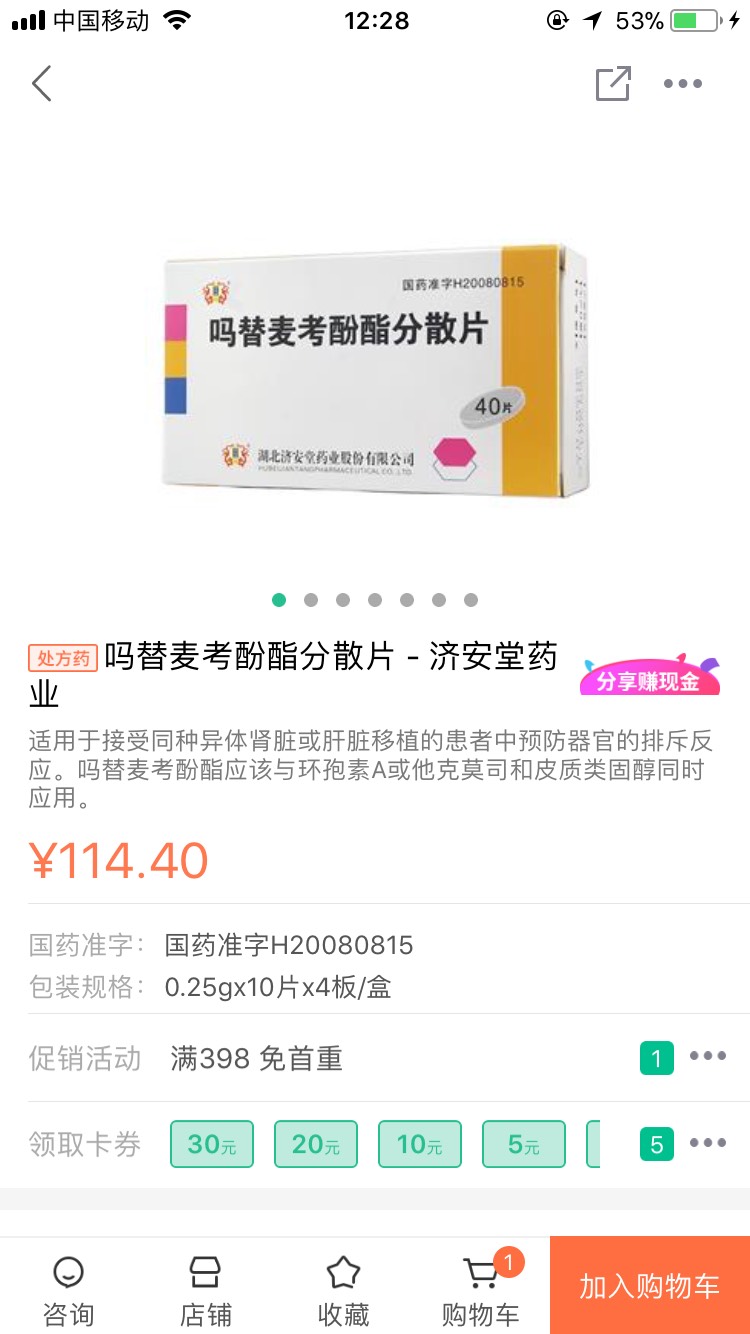Claim the 10元 coupon

(x=420, y=1144)
